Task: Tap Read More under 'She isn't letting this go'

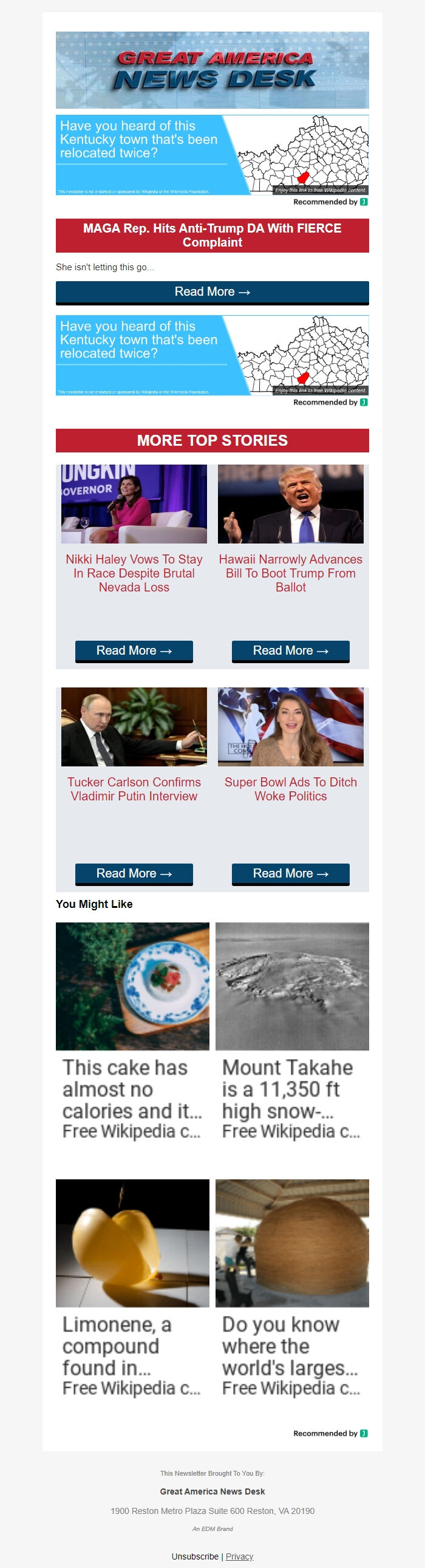Action: tap(212, 292)
